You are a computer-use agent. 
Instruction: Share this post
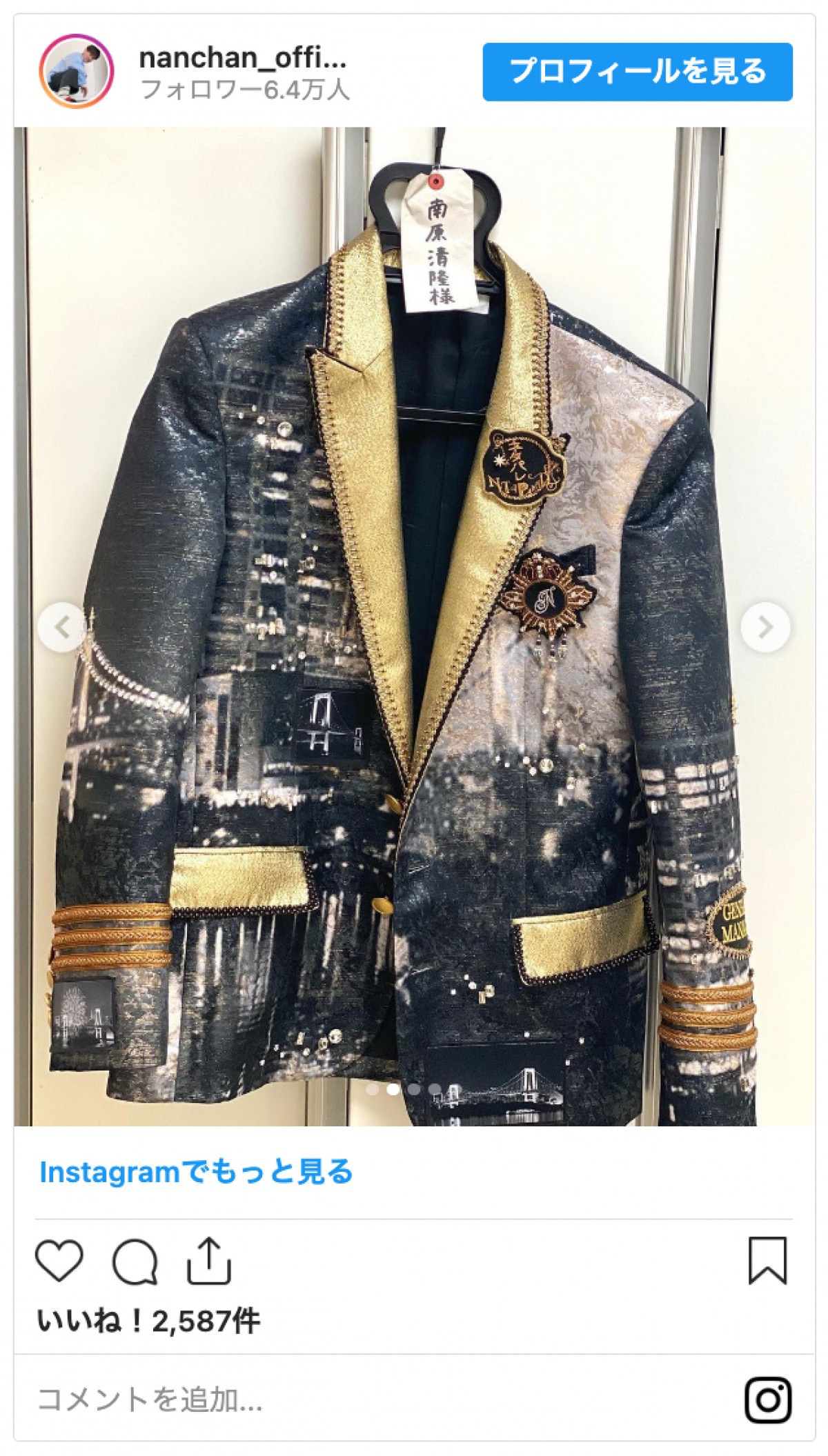208,1261
